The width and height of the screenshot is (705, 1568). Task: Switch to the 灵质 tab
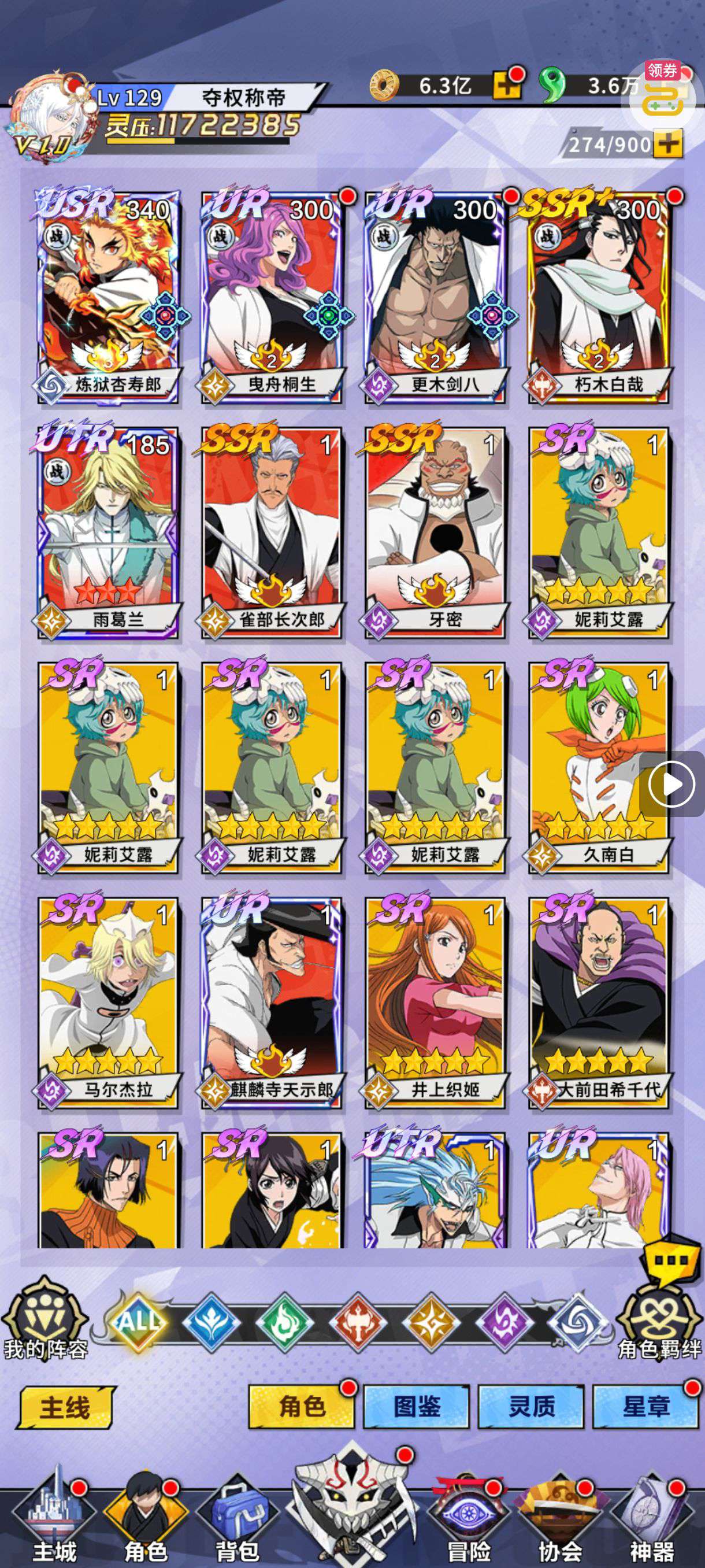click(x=531, y=1406)
